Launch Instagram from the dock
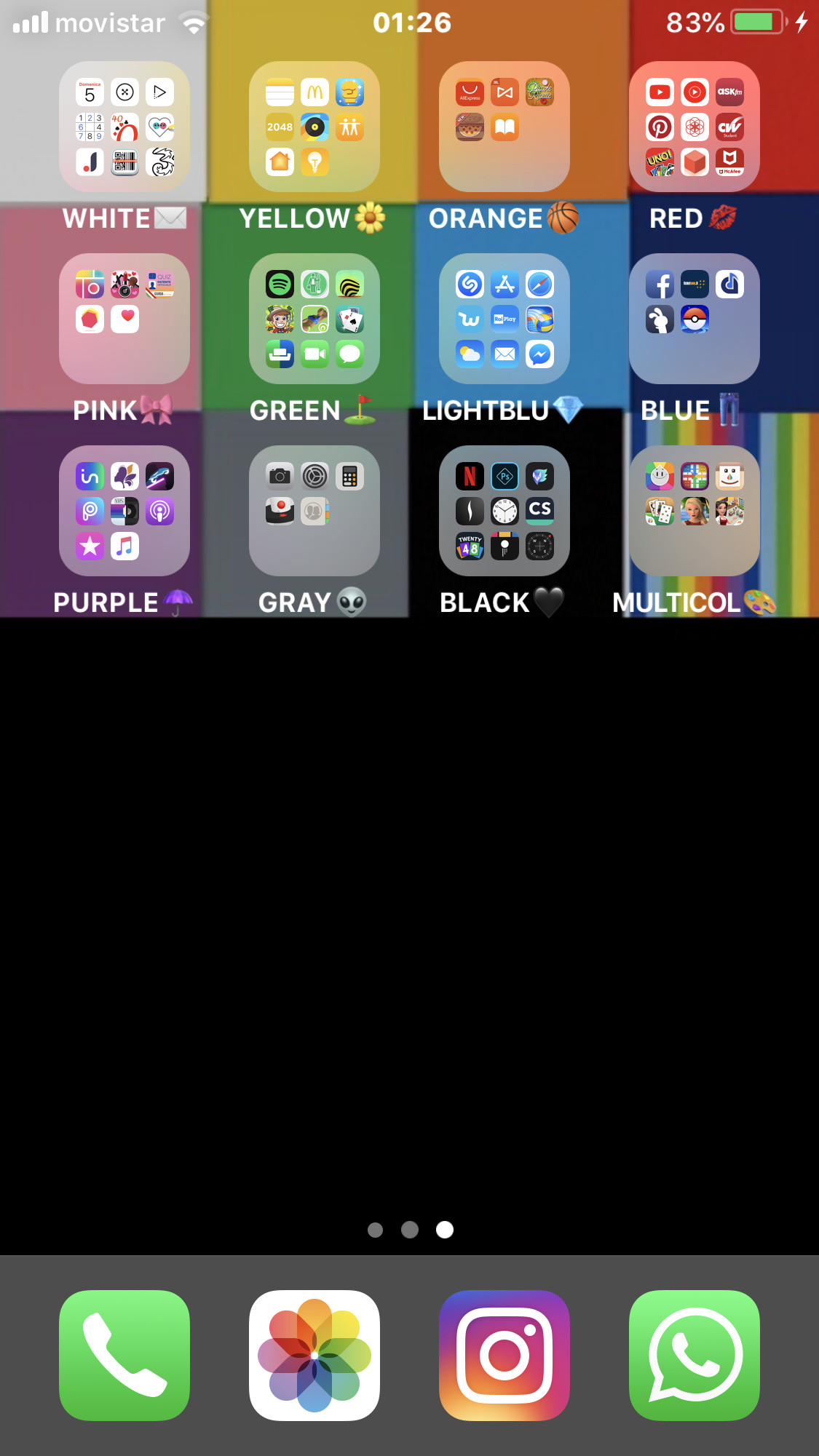The height and width of the screenshot is (1456, 819). (505, 1355)
